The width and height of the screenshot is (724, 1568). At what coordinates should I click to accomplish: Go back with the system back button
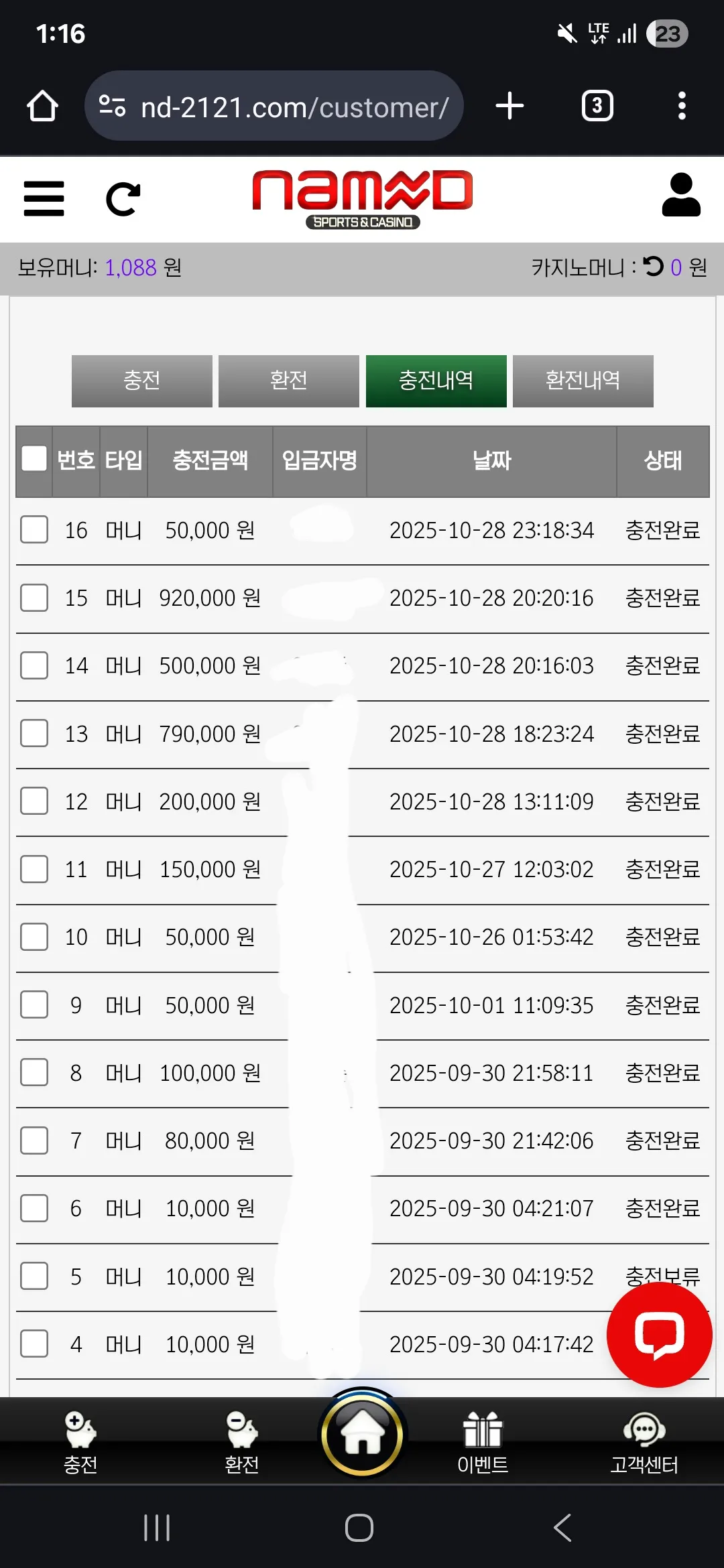(x=562, y=1528)
